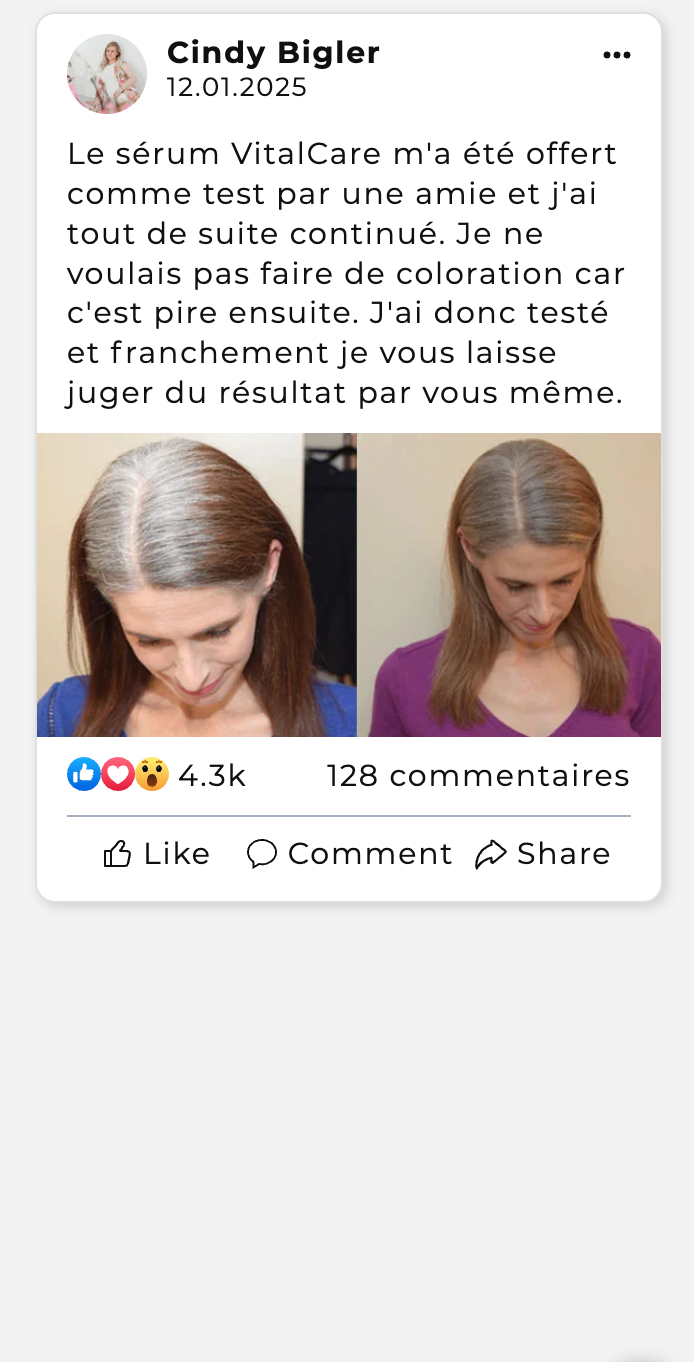Image resolution: width=694 pixels, height=1362 pixels.
Task: Like Cindy Bigler's post
Action: (x=157, y=854)
